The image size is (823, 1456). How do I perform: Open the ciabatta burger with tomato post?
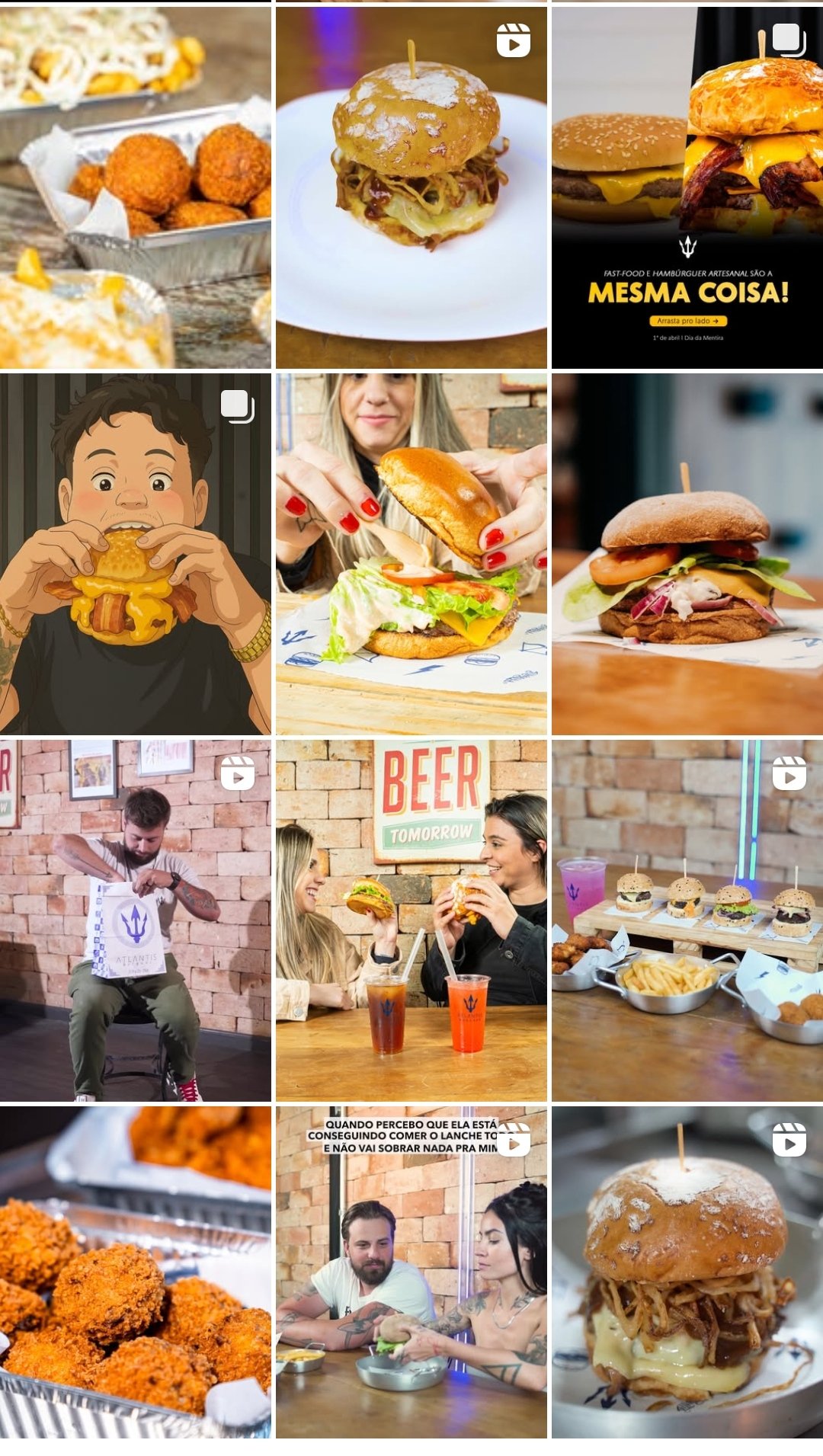(687, 554)
